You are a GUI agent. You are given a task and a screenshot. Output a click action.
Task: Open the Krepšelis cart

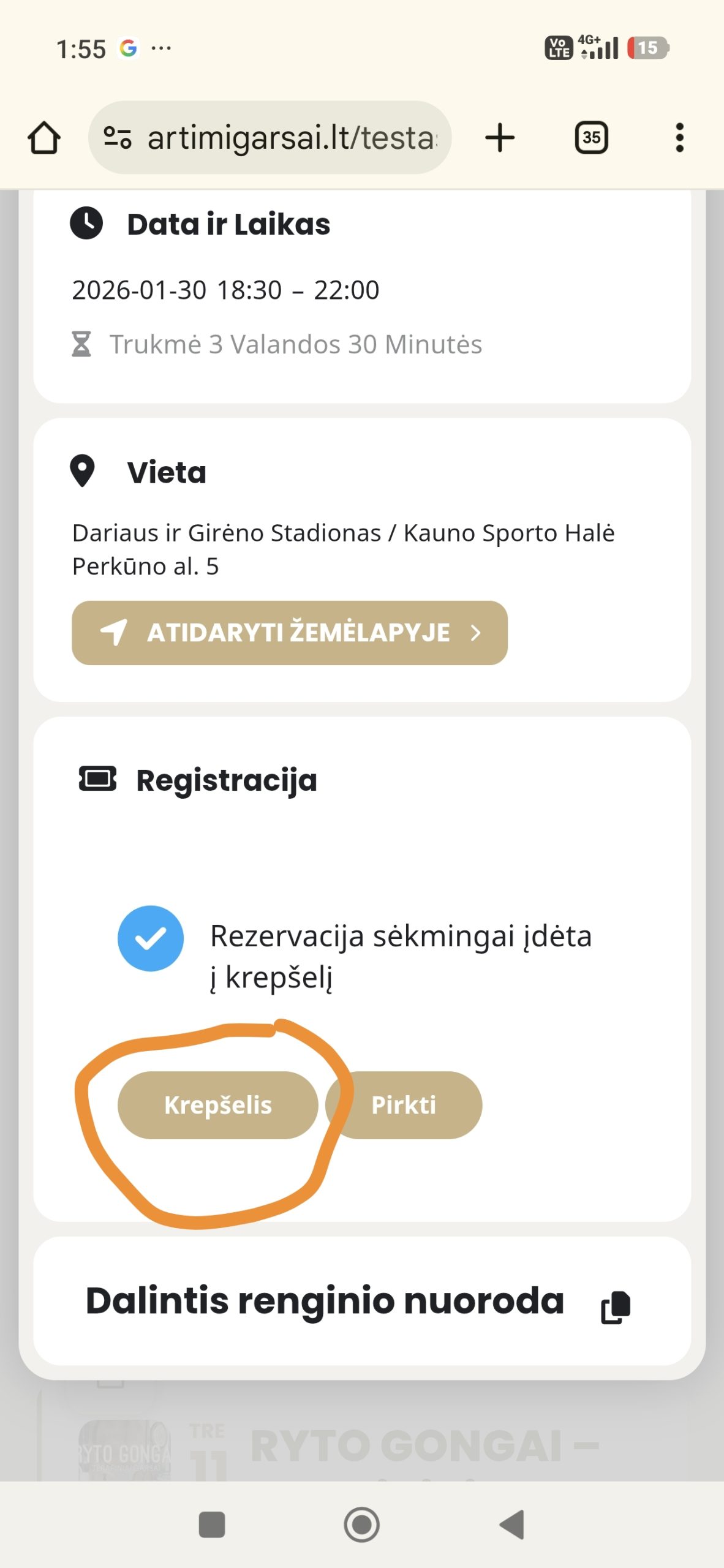point(217,1106)
